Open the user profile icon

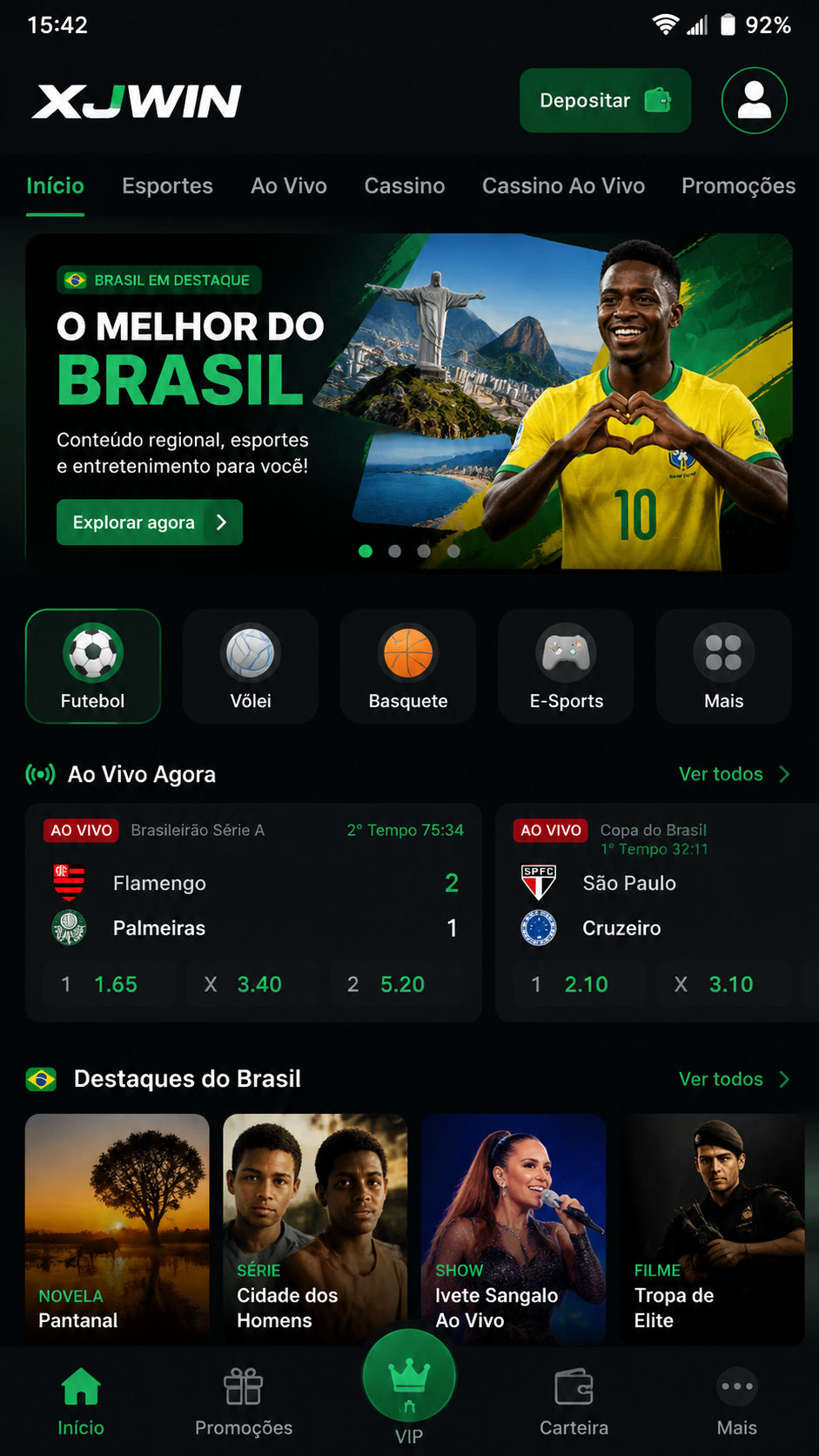[x=754, y=100]
